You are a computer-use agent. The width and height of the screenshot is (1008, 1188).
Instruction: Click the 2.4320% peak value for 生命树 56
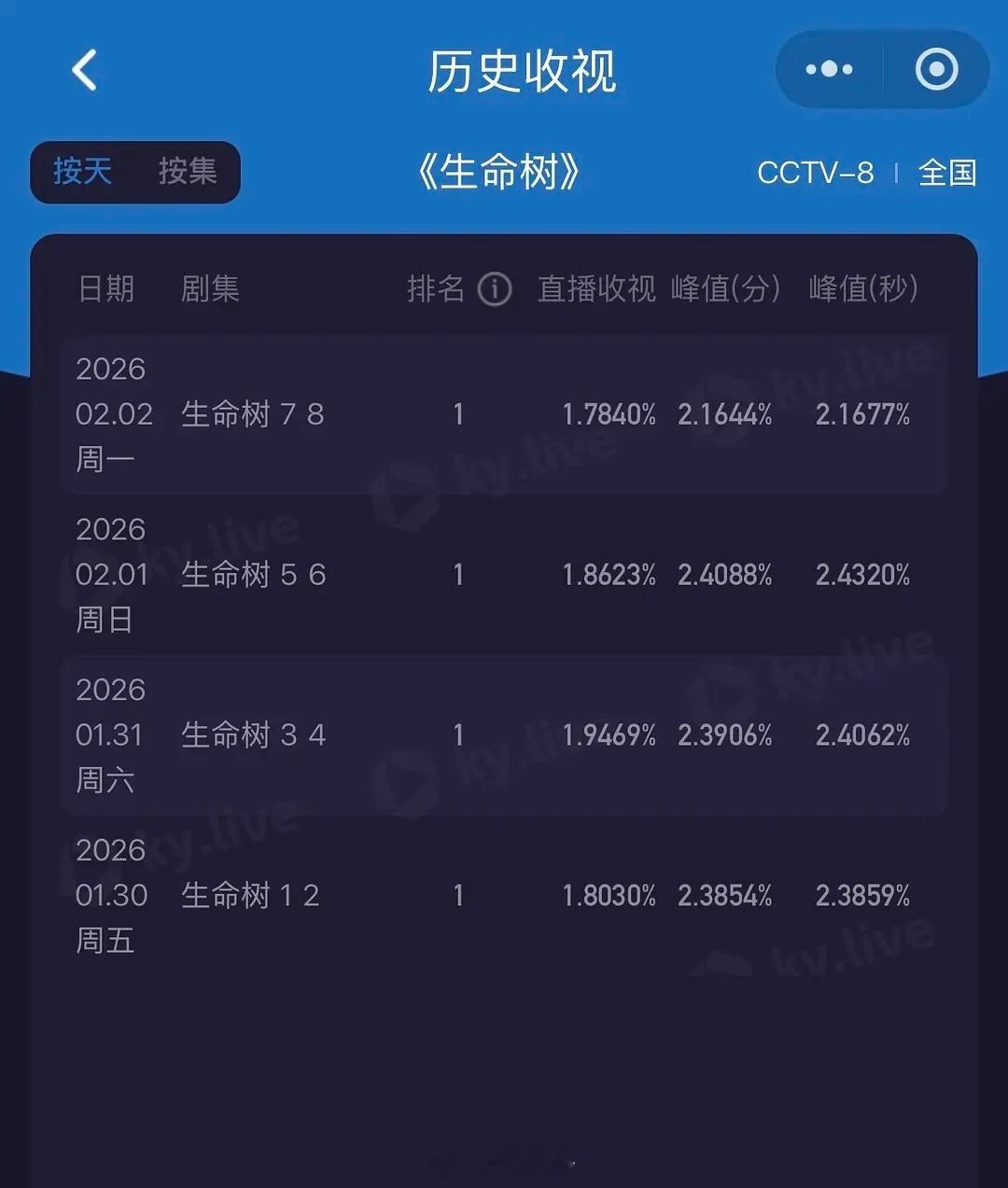pyautogui.click(x=863, y=575)
